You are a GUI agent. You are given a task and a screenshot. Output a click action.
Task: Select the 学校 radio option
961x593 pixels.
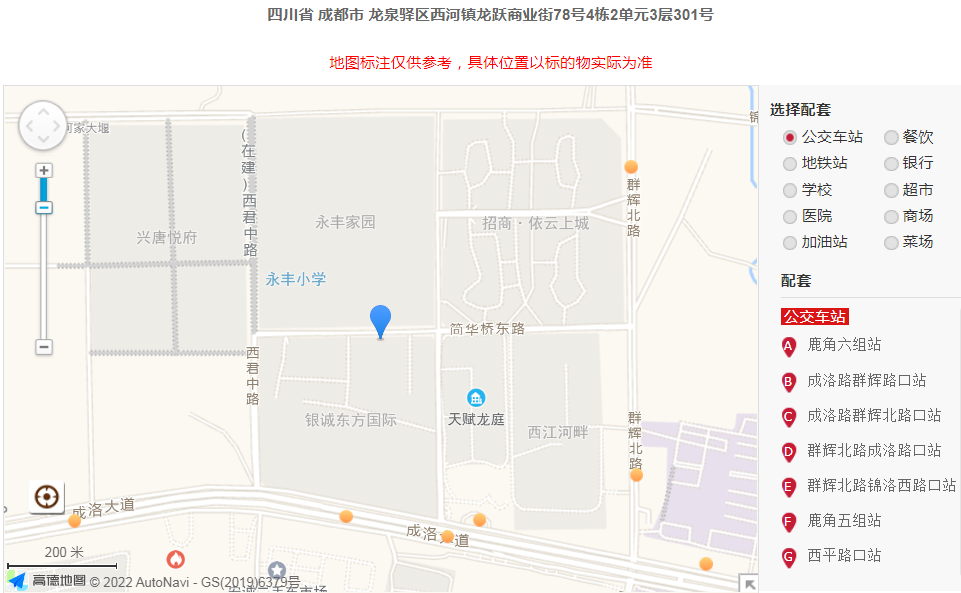[x=790, y=190]
